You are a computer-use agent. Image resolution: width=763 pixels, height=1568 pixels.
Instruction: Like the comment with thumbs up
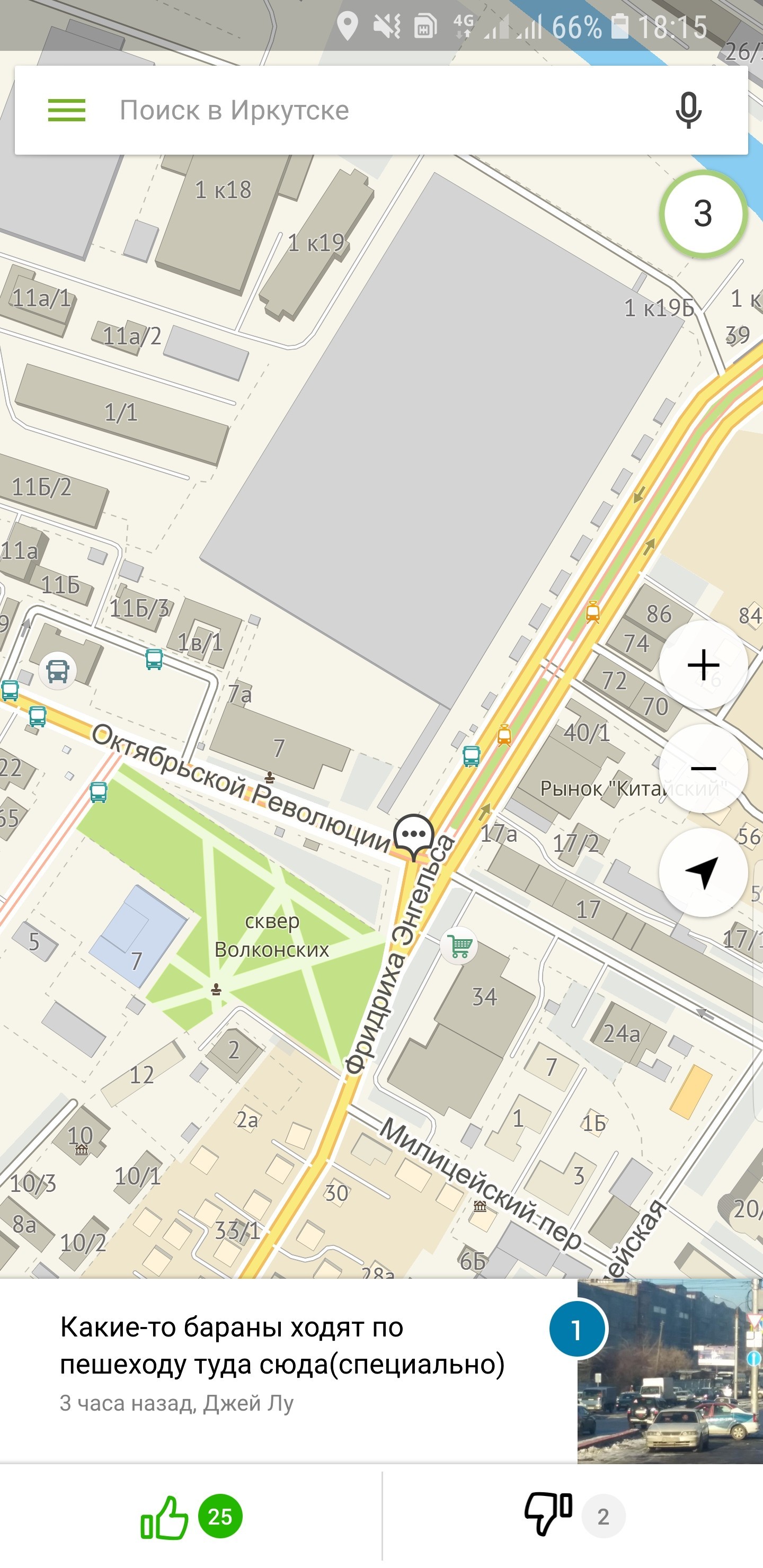pos(164,1516)
